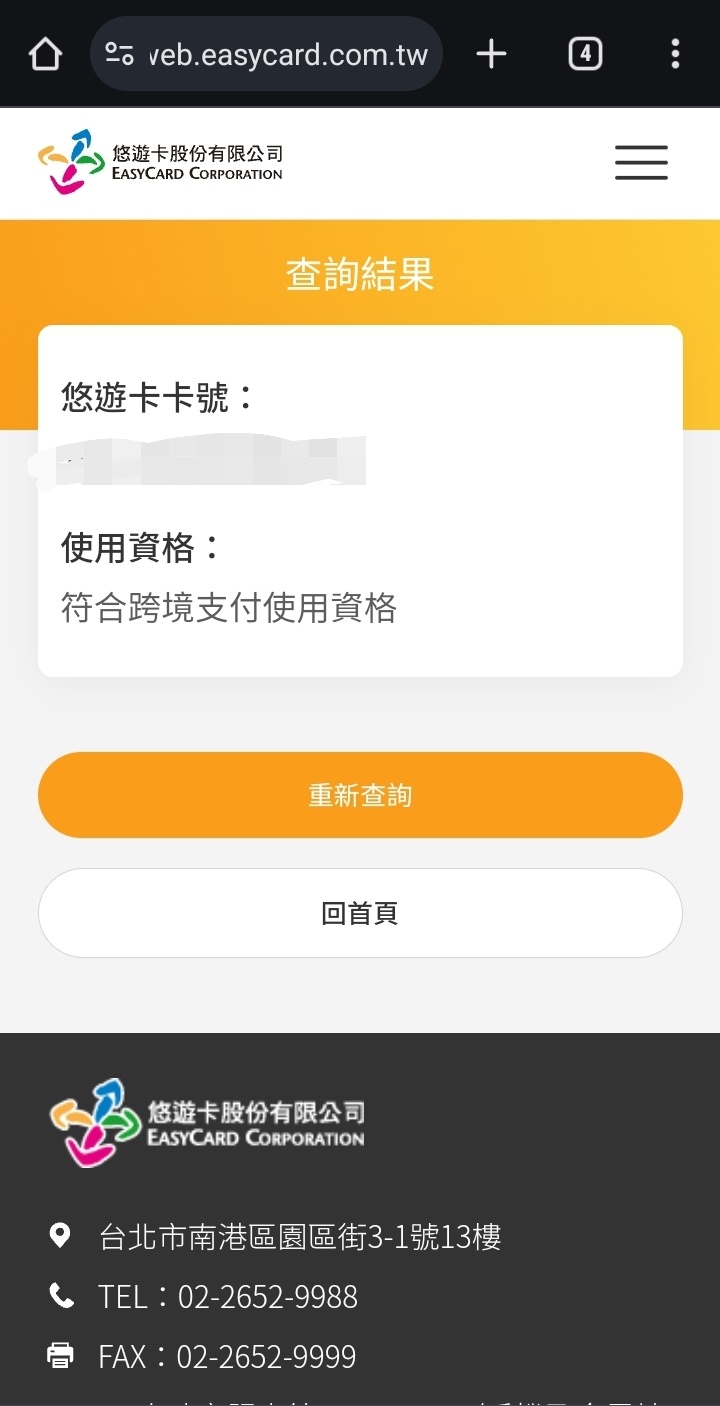Tap the 重新查詢 button
Image resolution: width=720 pixels, height=1406 pixels.
[360, 795]
